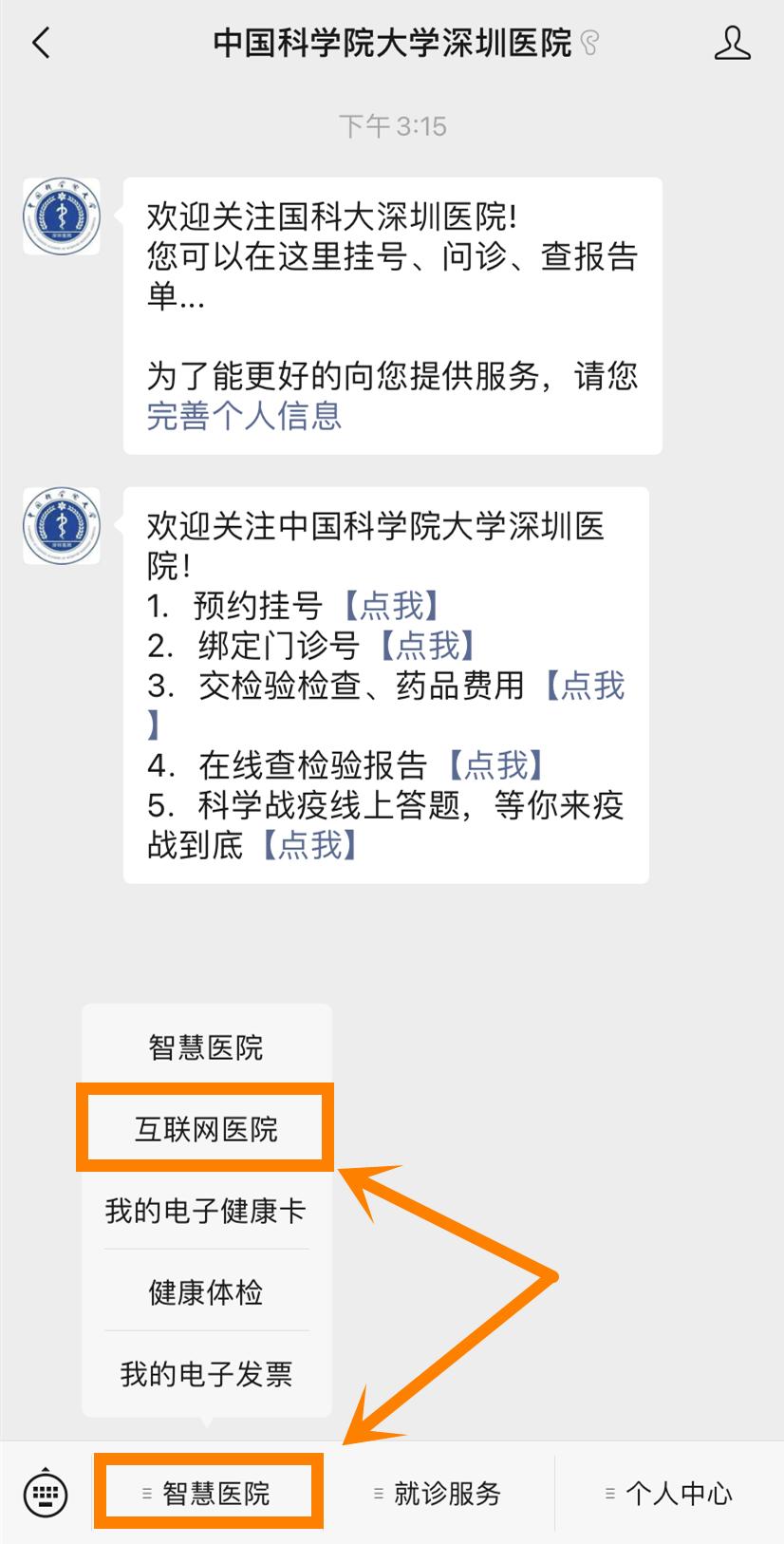Open 完善个人信息 link
This screenshot has height=1544, width=784.
pos(244,416)
